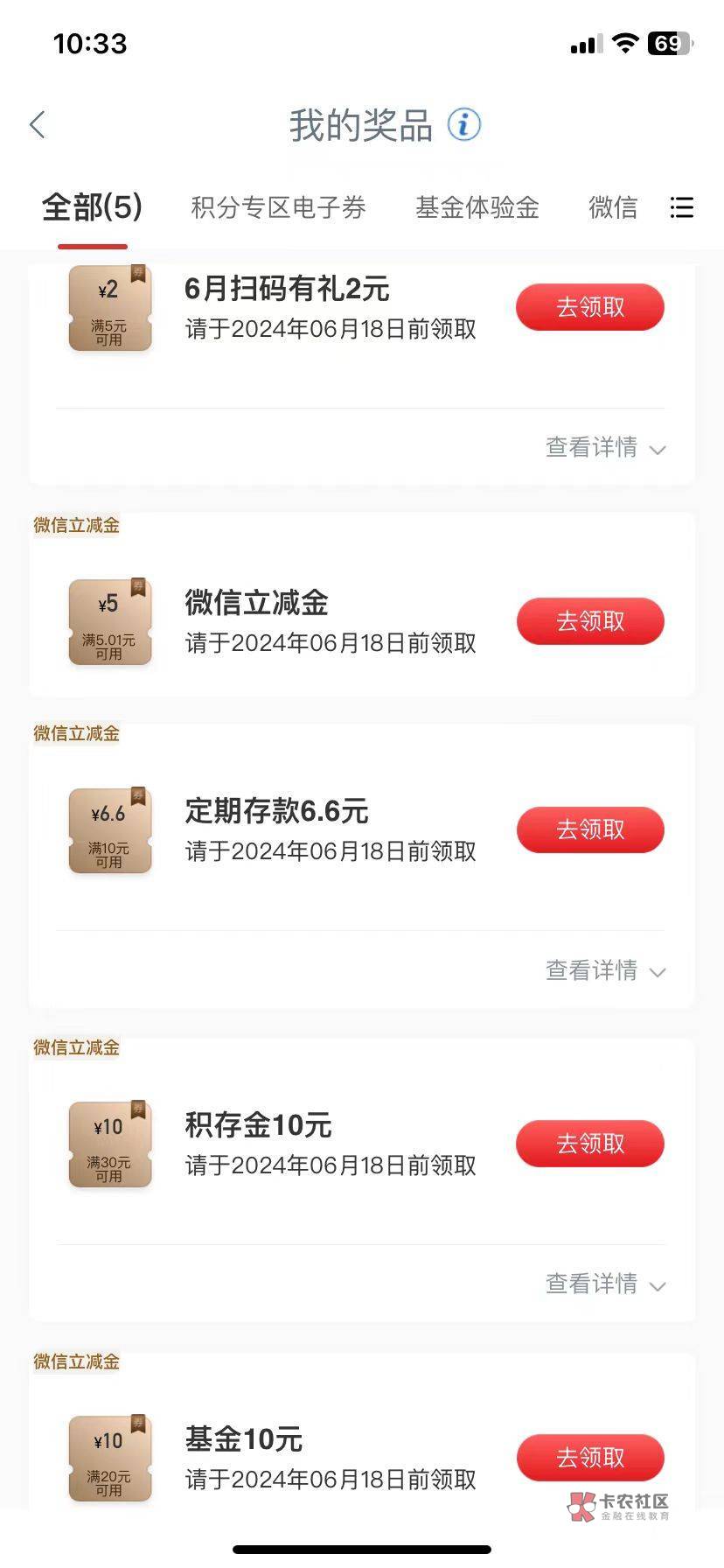Viewport: 724px width, 1568px height.
Task: Expand 查看详情 under 6月扫码有礼2元
Action: pos(605,448)
